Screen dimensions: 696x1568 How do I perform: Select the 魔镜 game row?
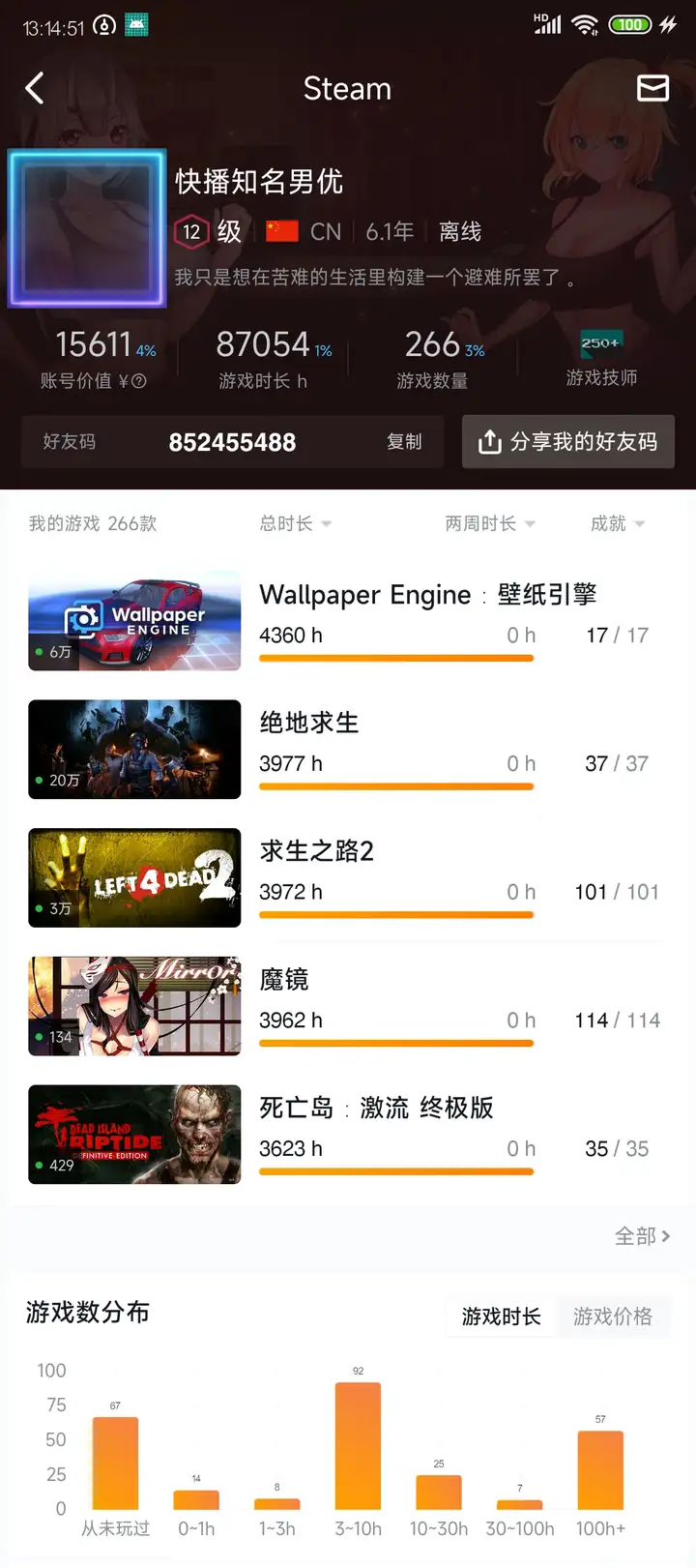click(x=348, y=1006)
